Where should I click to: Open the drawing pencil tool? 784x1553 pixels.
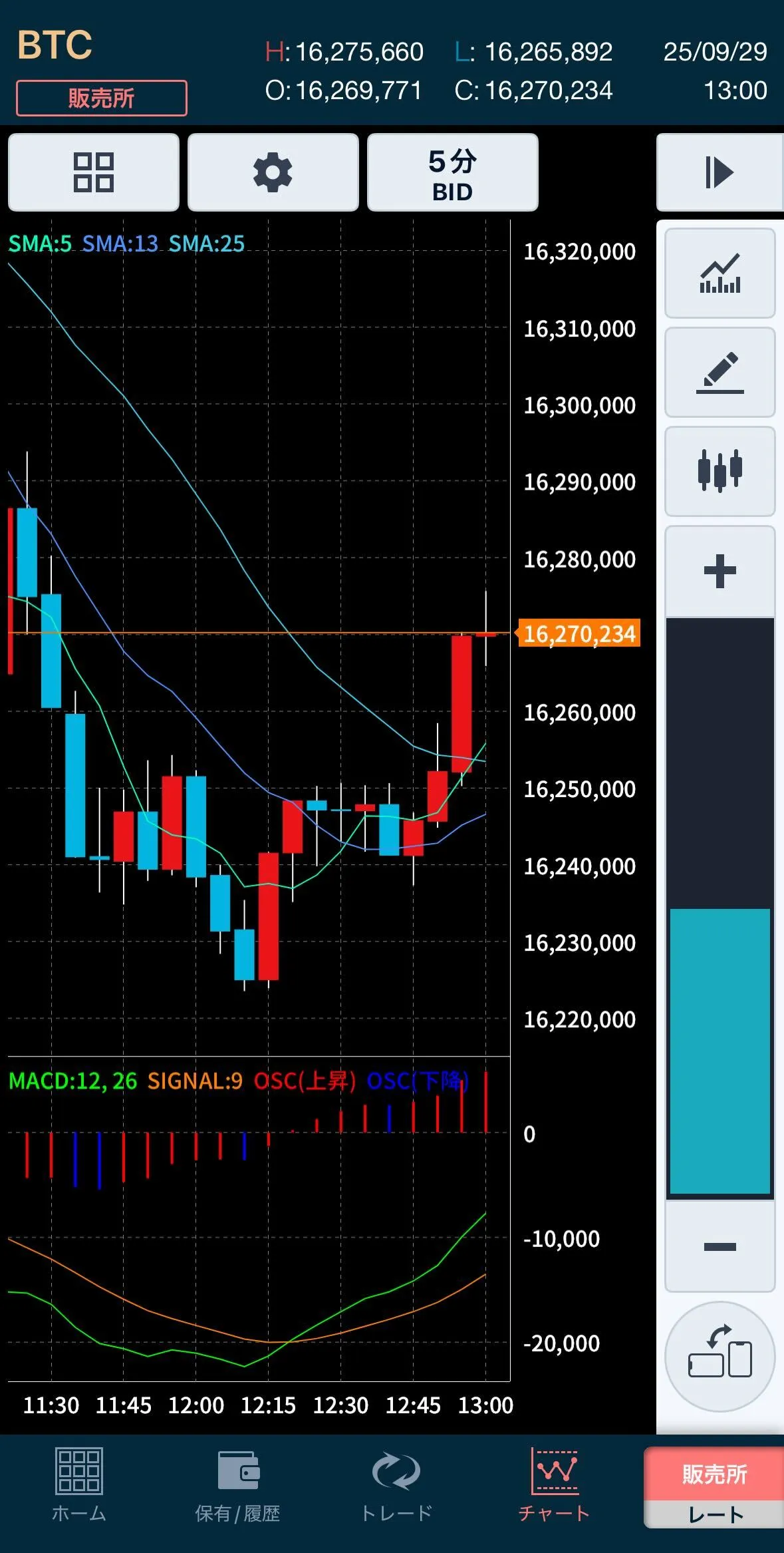[x=719, y=372]
